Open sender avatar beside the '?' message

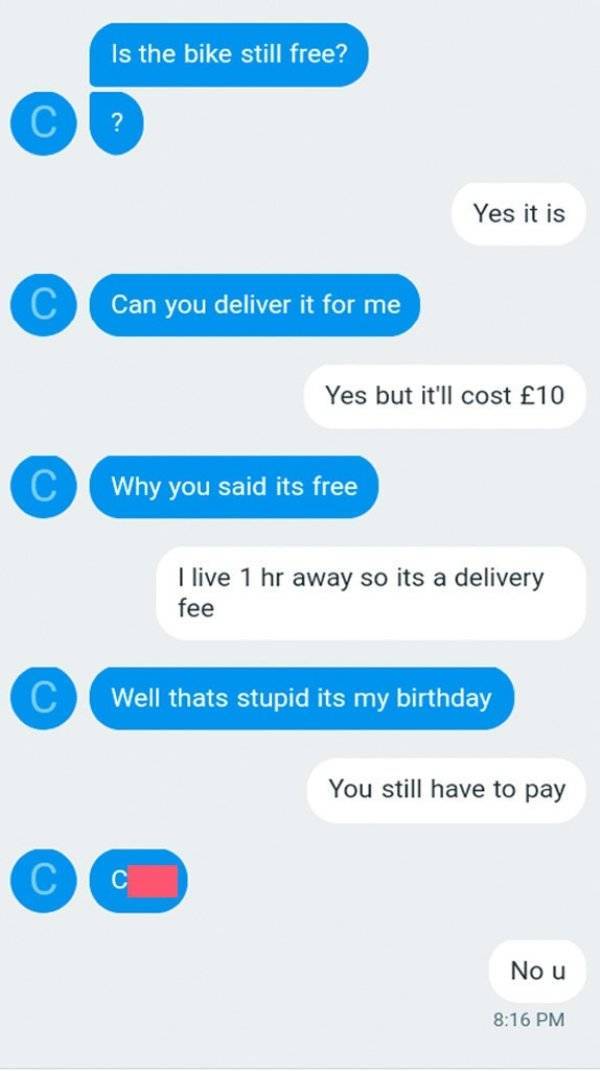[x=42, y=123]
